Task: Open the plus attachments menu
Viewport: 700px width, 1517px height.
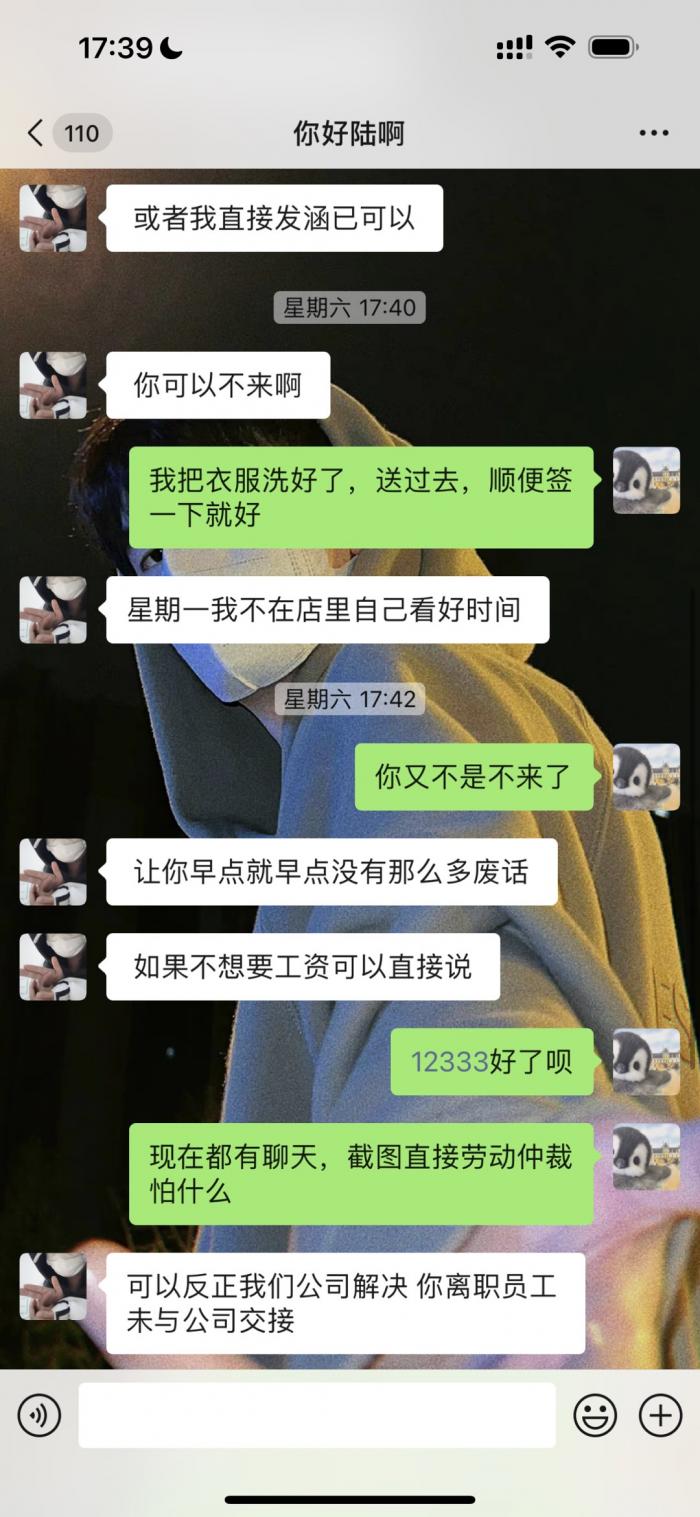Action: (x=660, y=1415)
